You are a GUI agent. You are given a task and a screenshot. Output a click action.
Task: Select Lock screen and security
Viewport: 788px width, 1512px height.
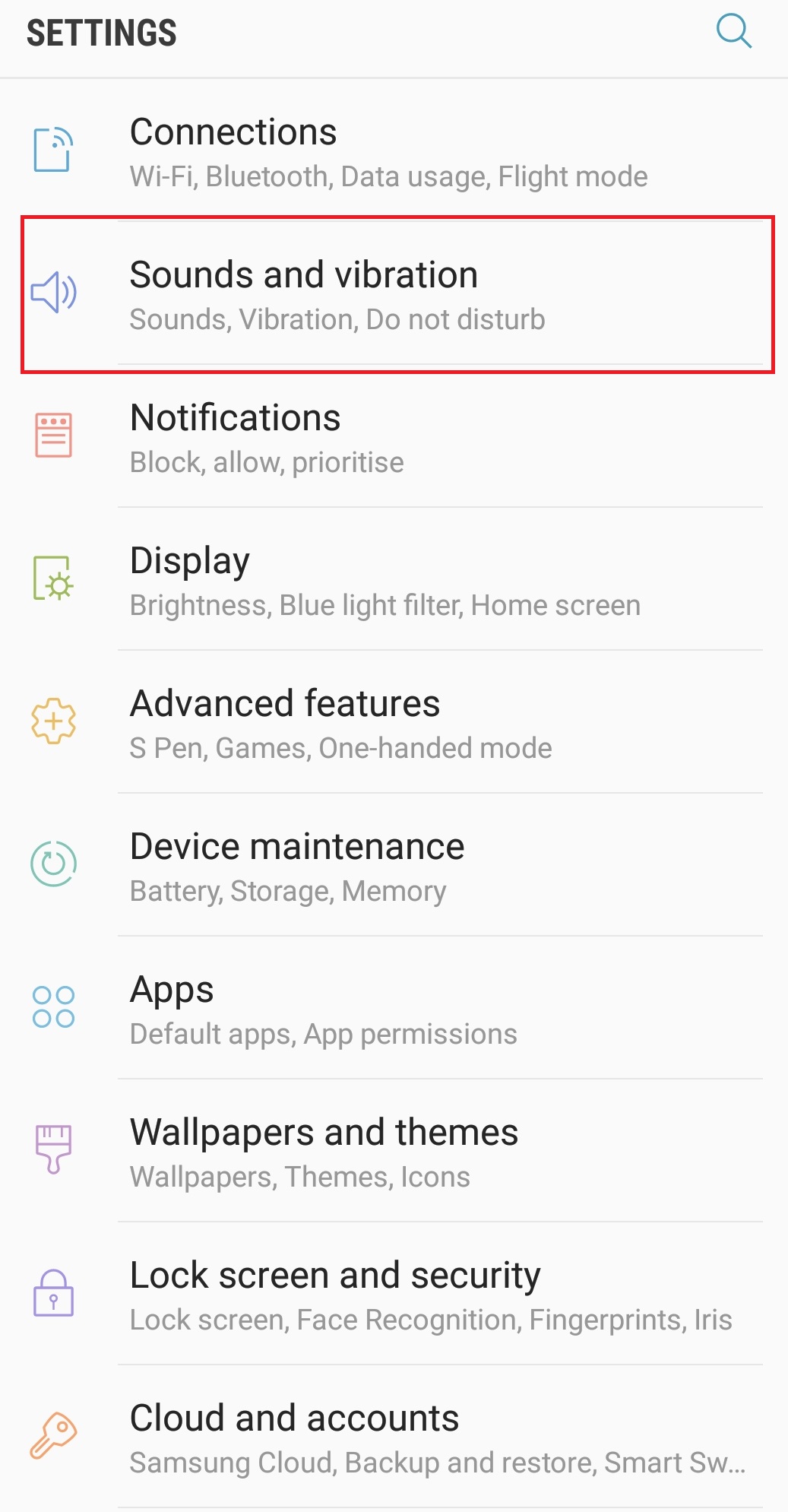pos(394,1293)
